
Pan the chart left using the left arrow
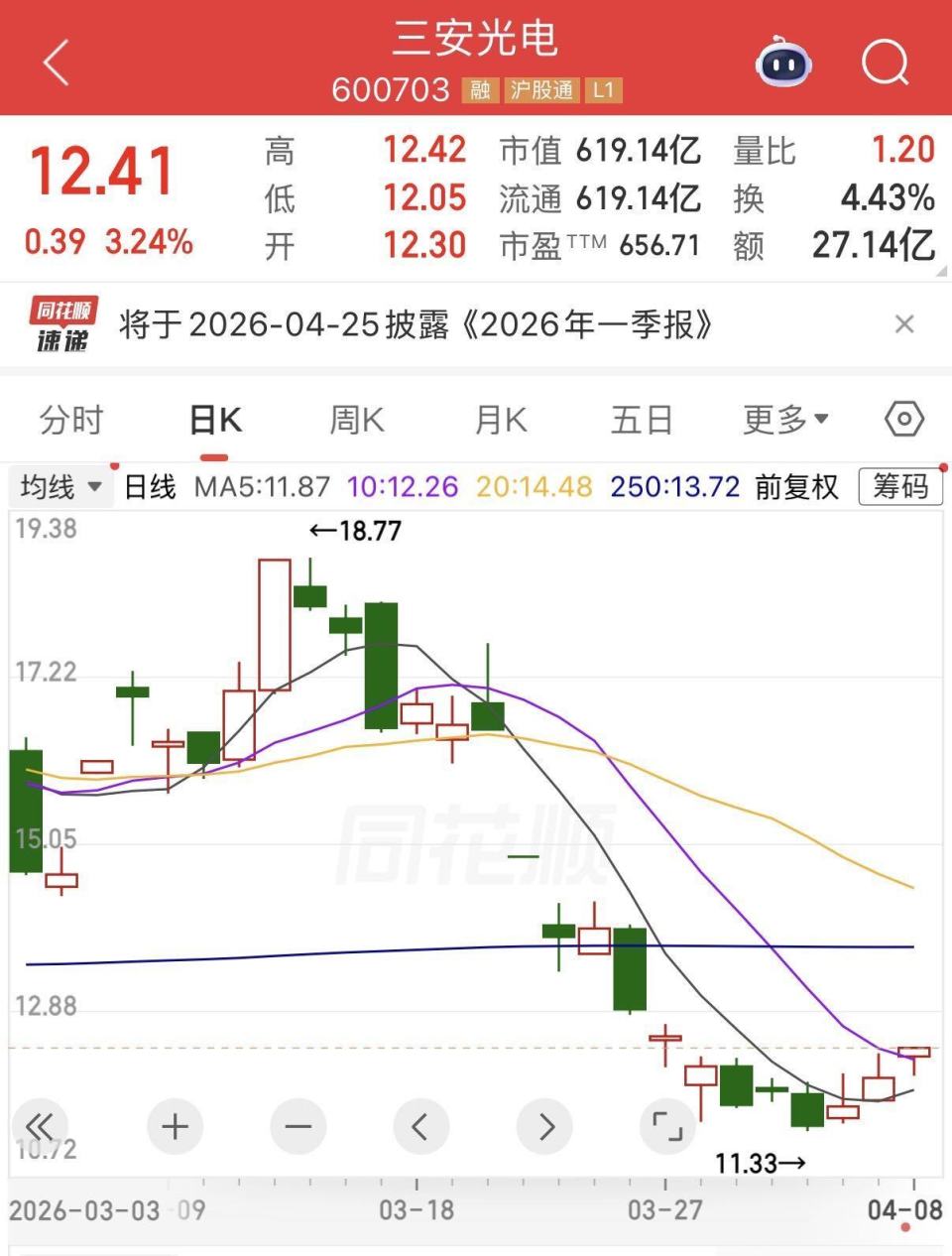coord(420,1126)
